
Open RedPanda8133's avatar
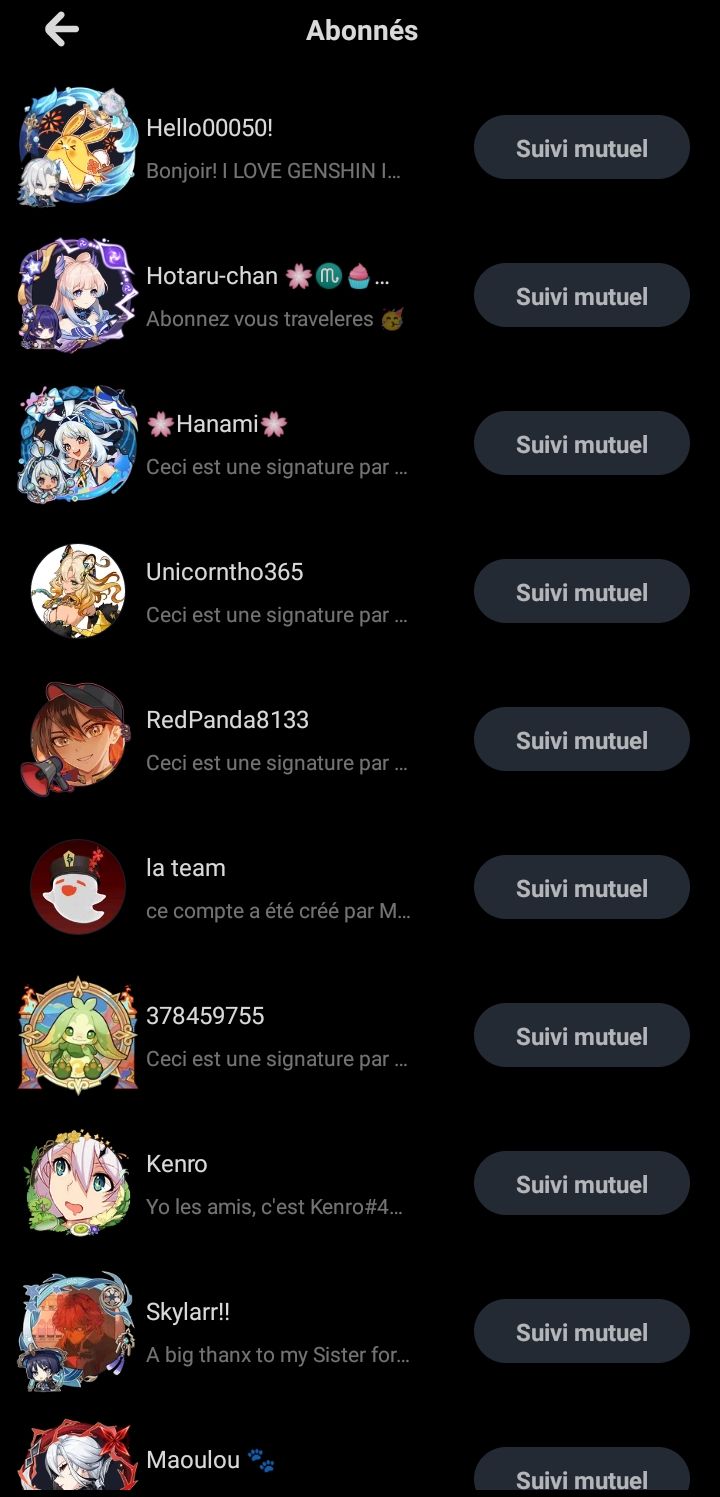(x=78, y=738)
